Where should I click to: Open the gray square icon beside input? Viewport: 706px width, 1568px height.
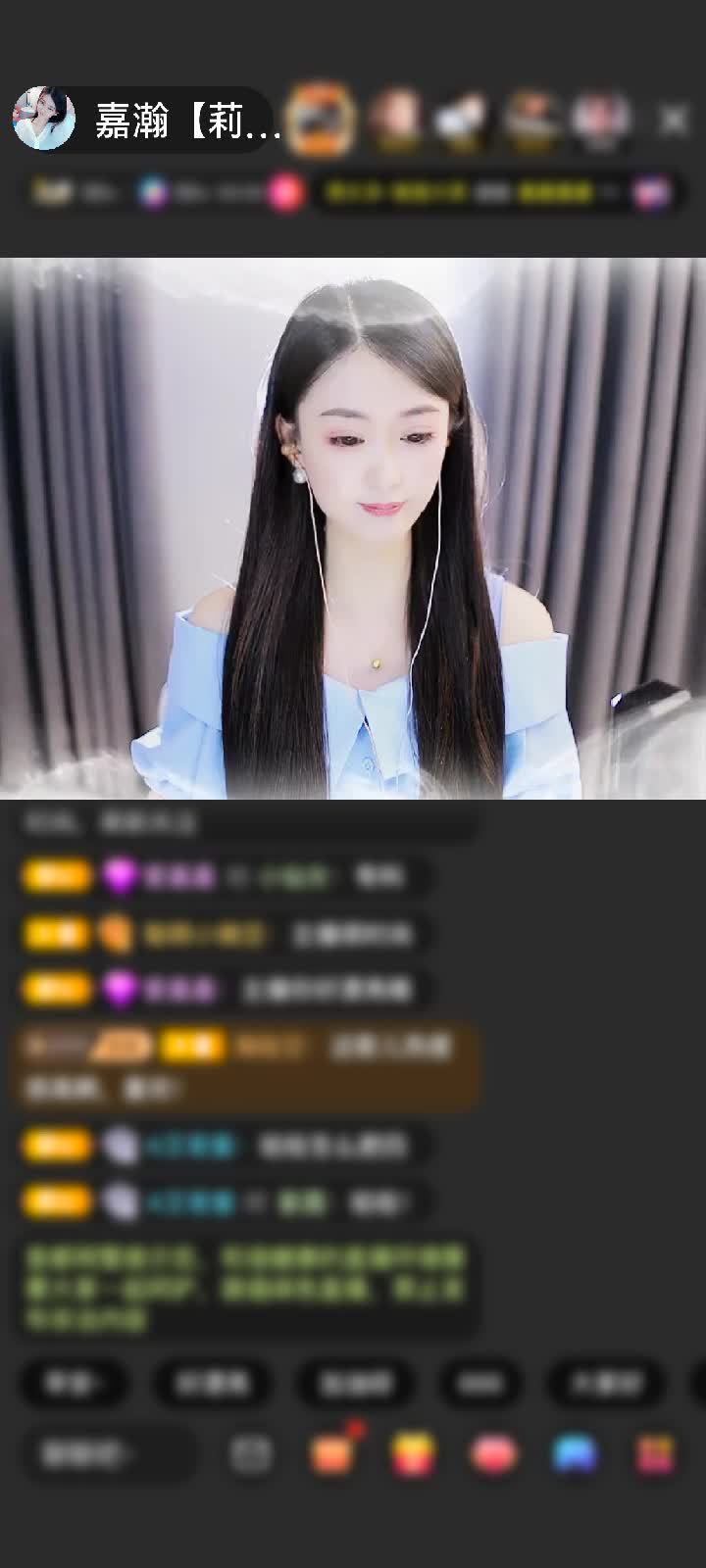pos(251,1454)
